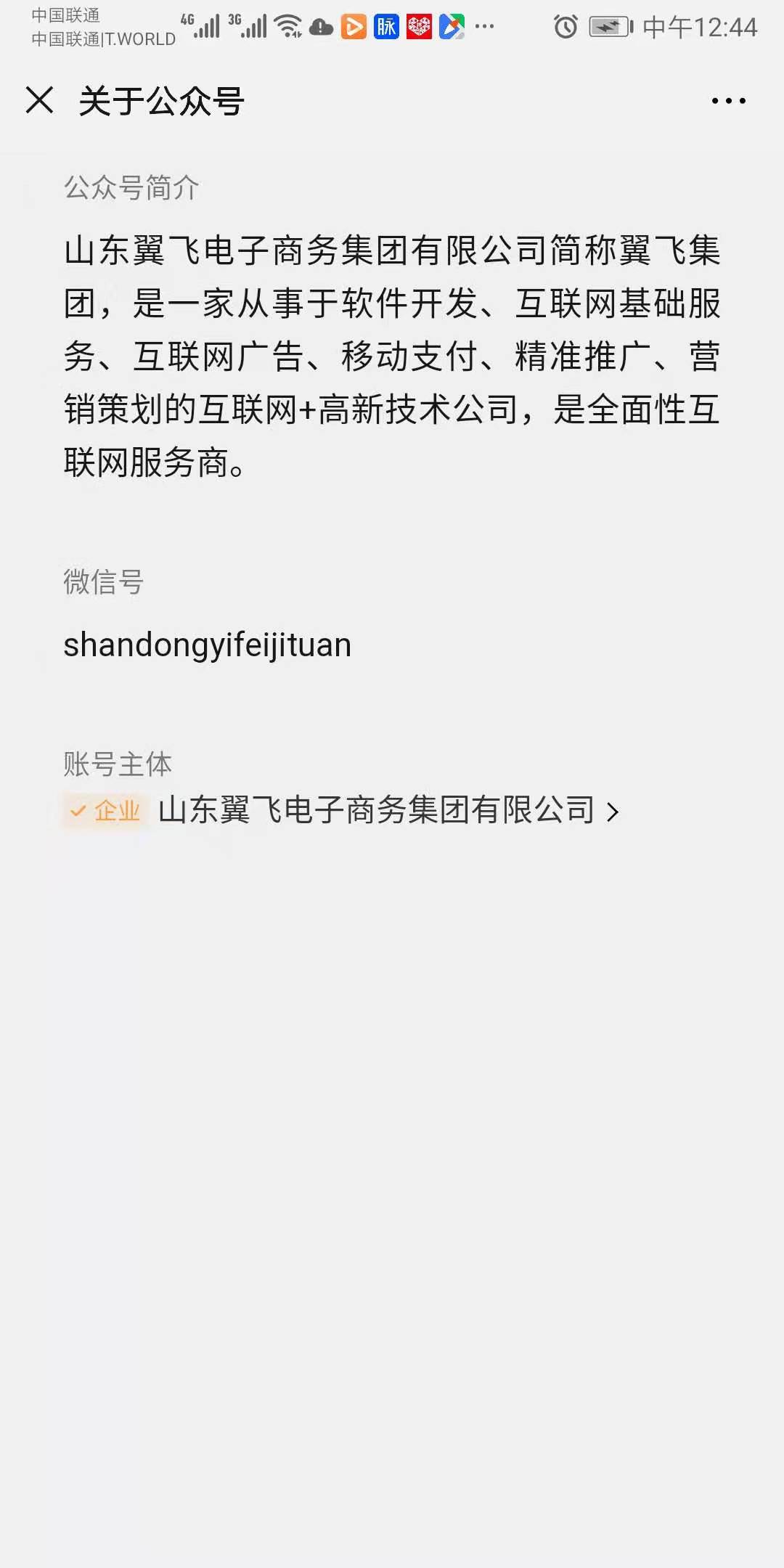Open the three-dot overflow menu
Viewport: 784px width, 1568px height.
click(728, 101)
